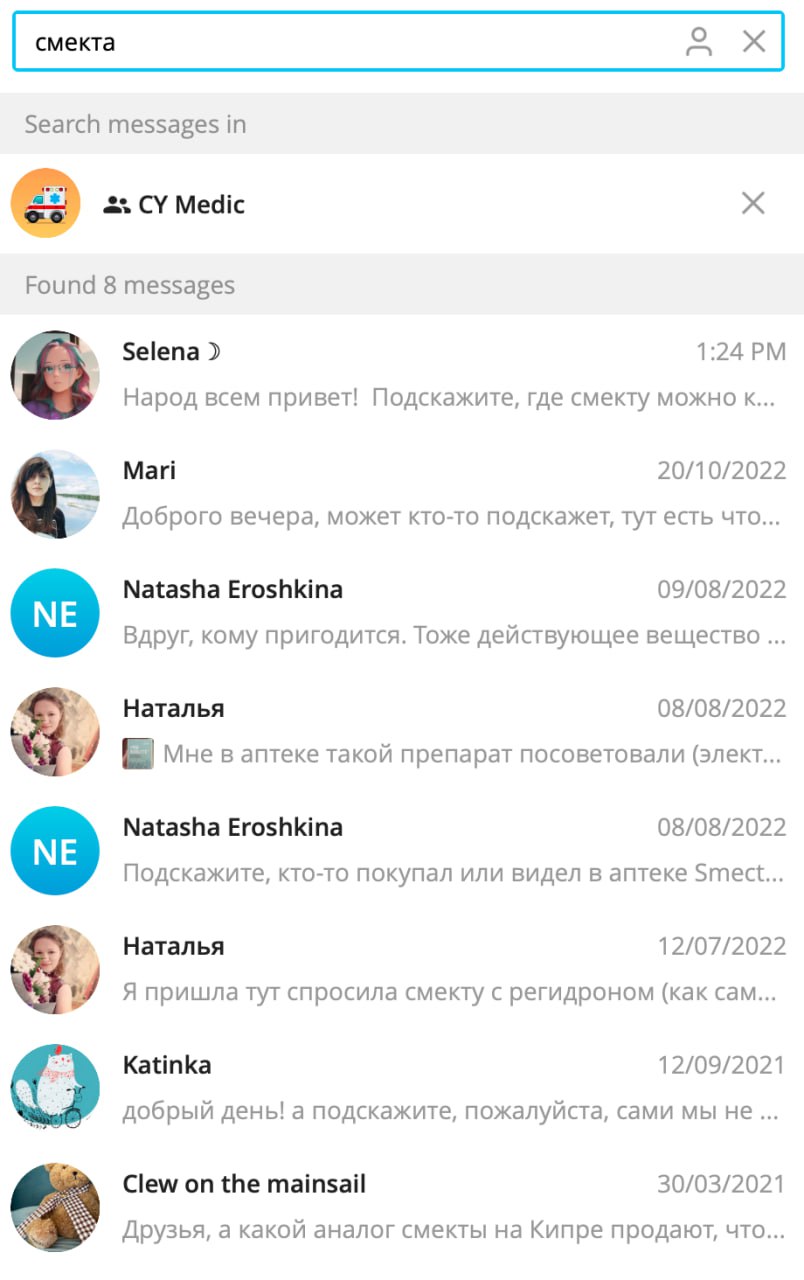The image size is (804, 1280).
Task: Open Katinka's message from 12/09/2021
Action: 450,1089
